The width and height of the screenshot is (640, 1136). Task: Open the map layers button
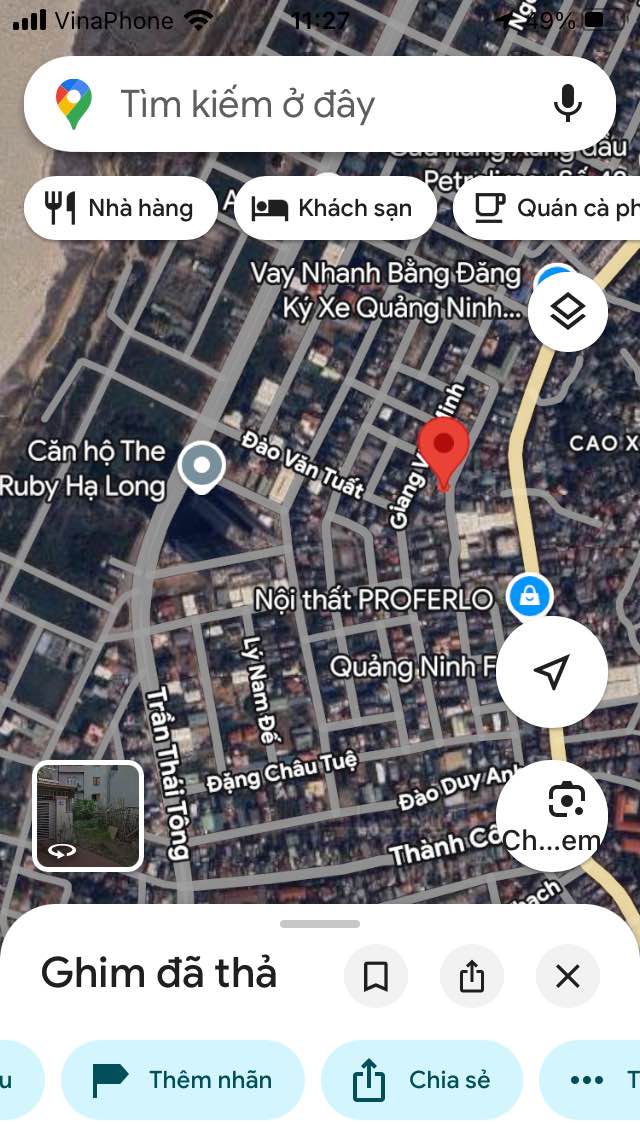tap(568, 312)
